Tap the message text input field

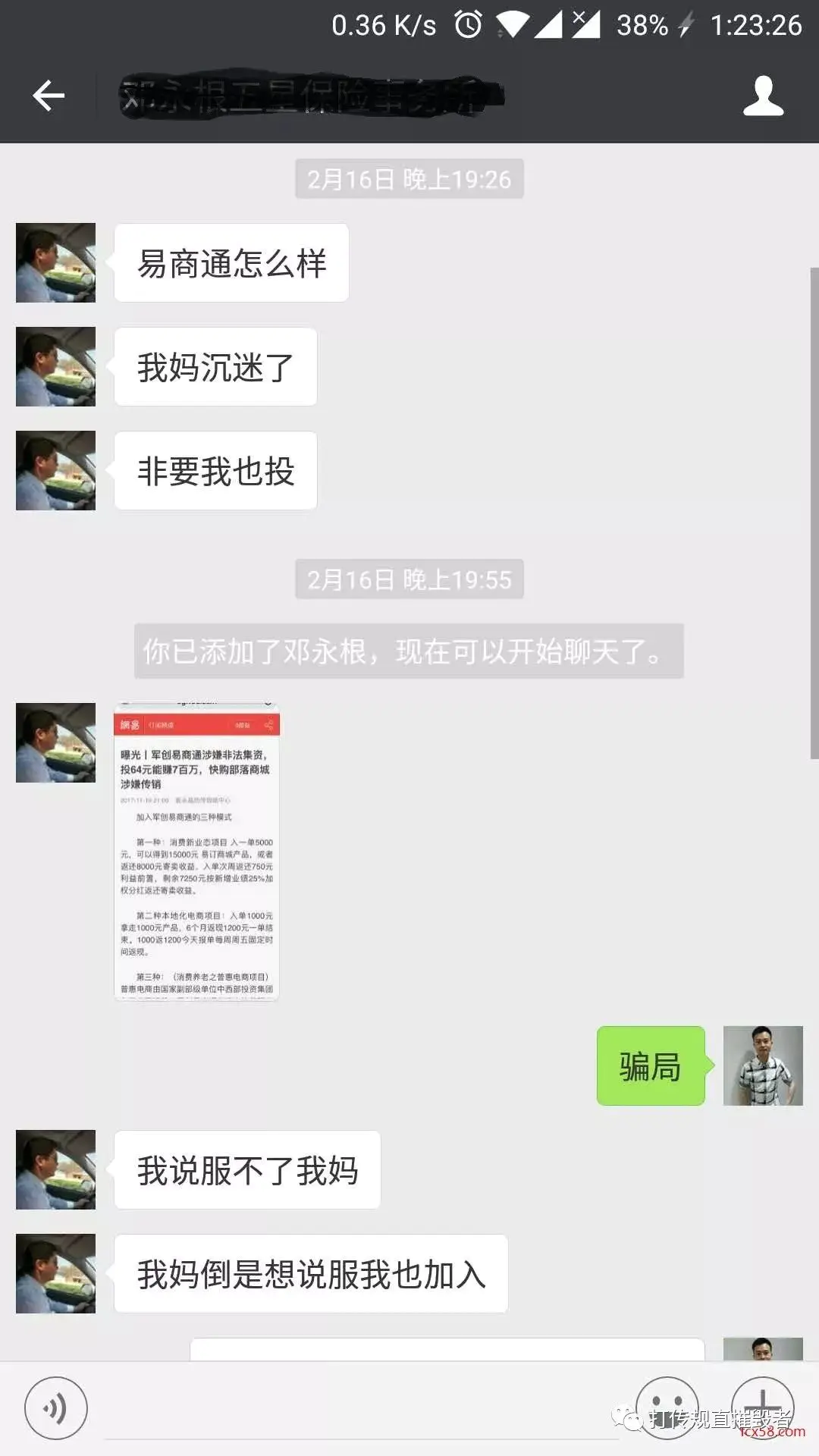362,1410
